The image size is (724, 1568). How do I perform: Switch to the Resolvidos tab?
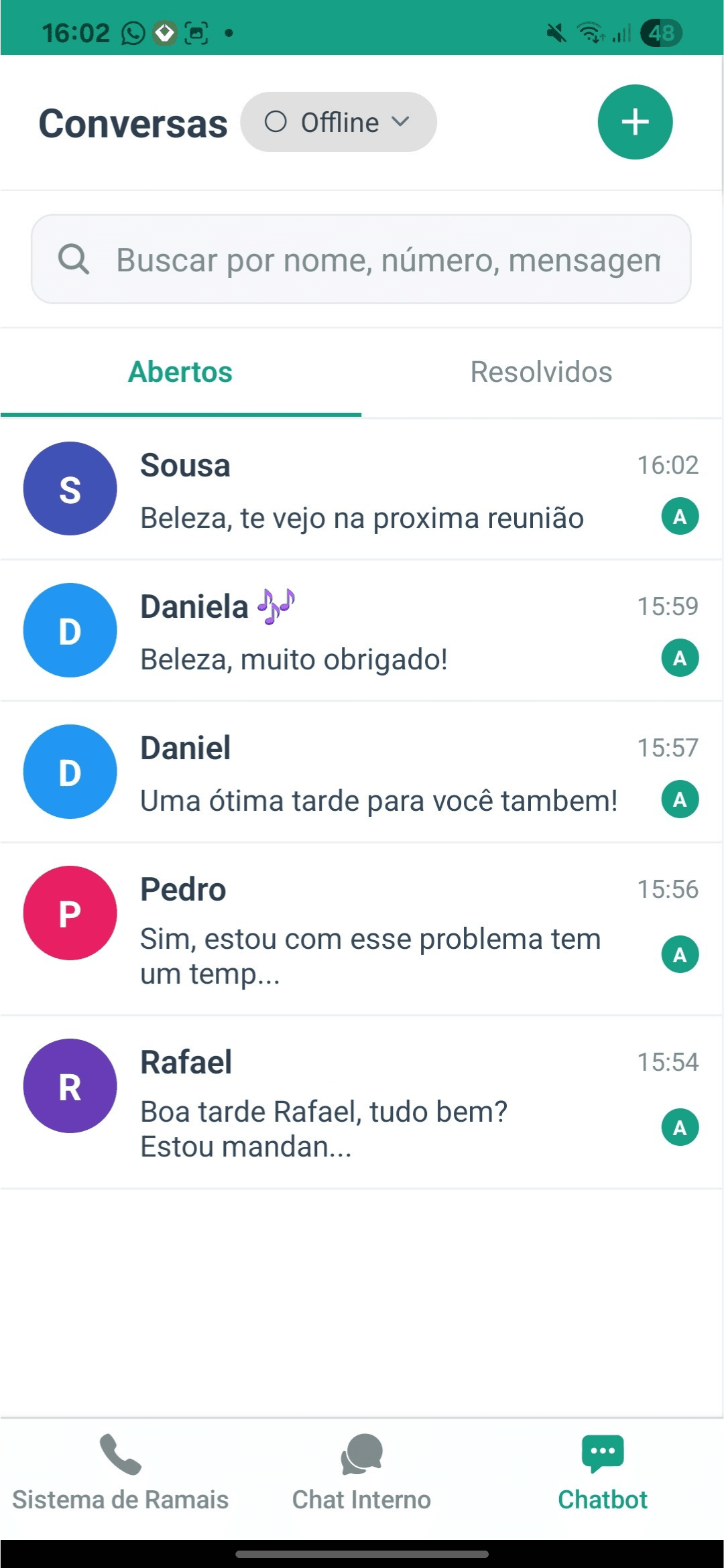click(540, 372)
